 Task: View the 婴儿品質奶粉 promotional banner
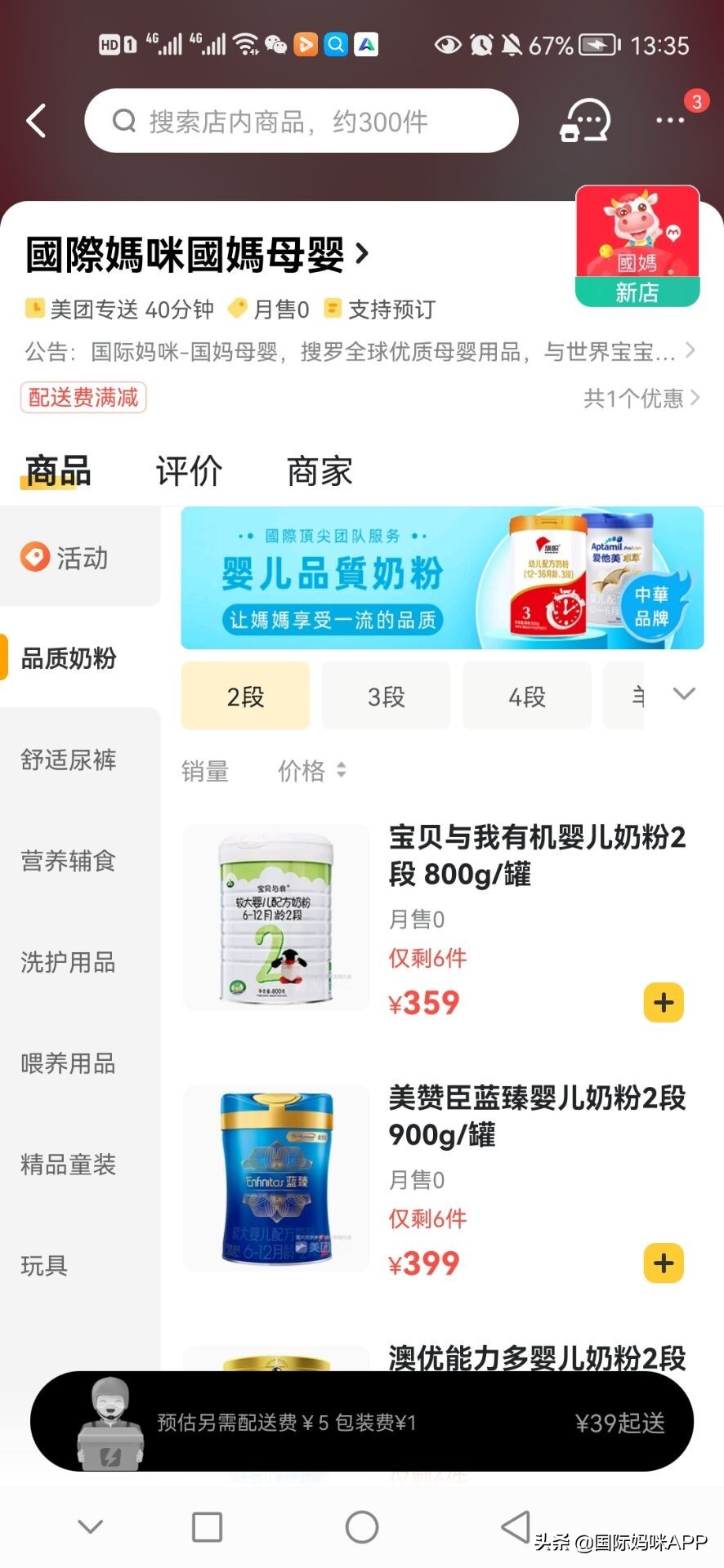(441, 578)
